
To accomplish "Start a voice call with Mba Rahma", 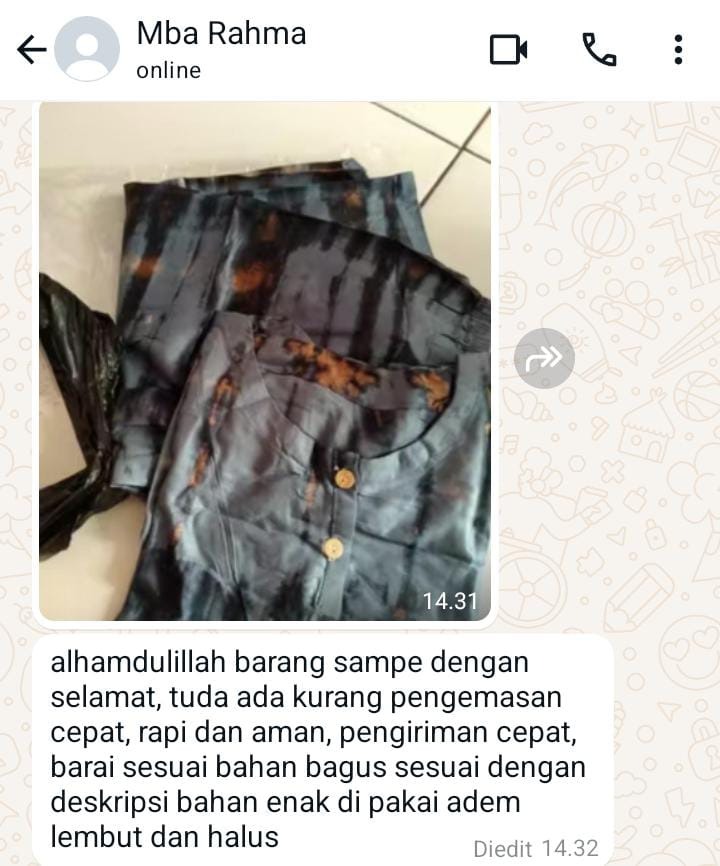I will pyautogui.click(x=597, y=46).
